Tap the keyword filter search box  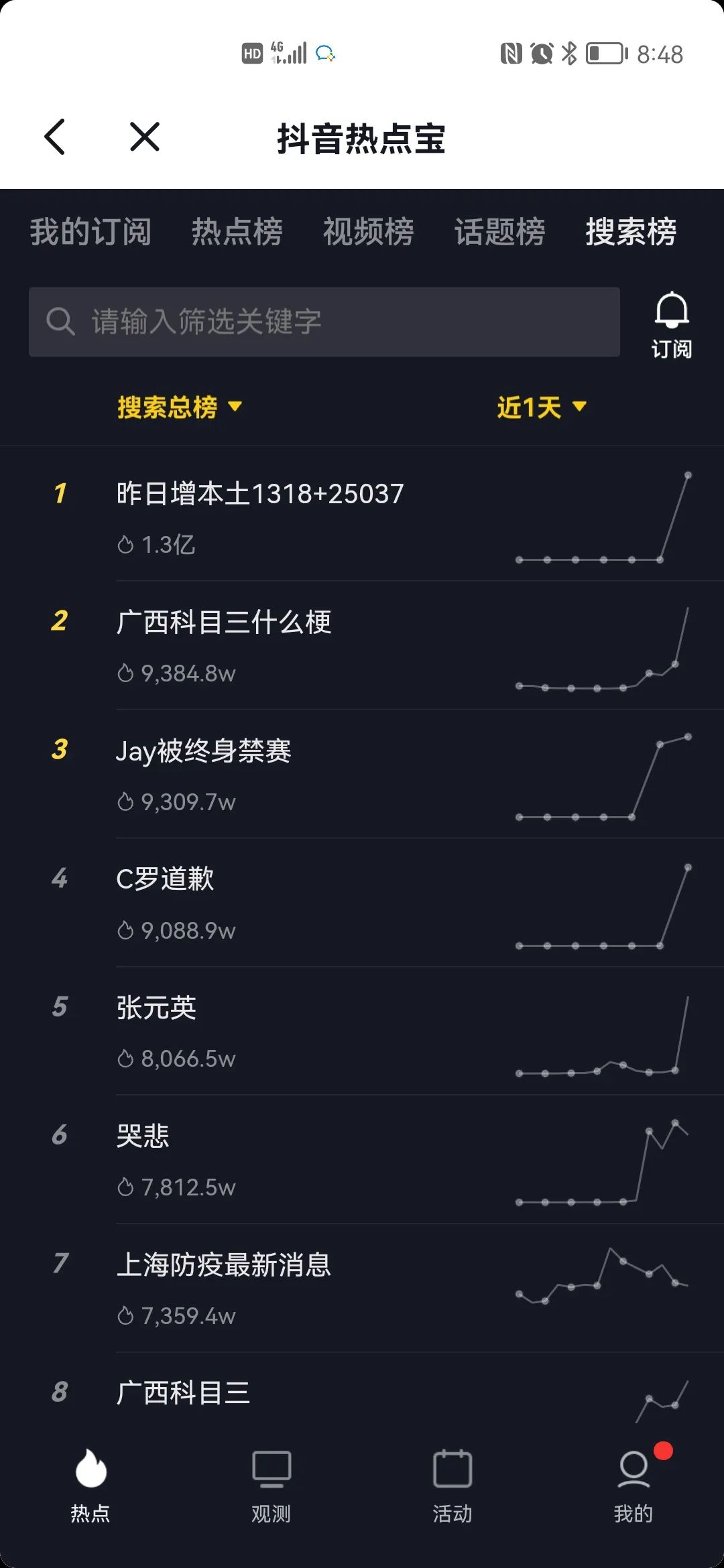(324, 322)
